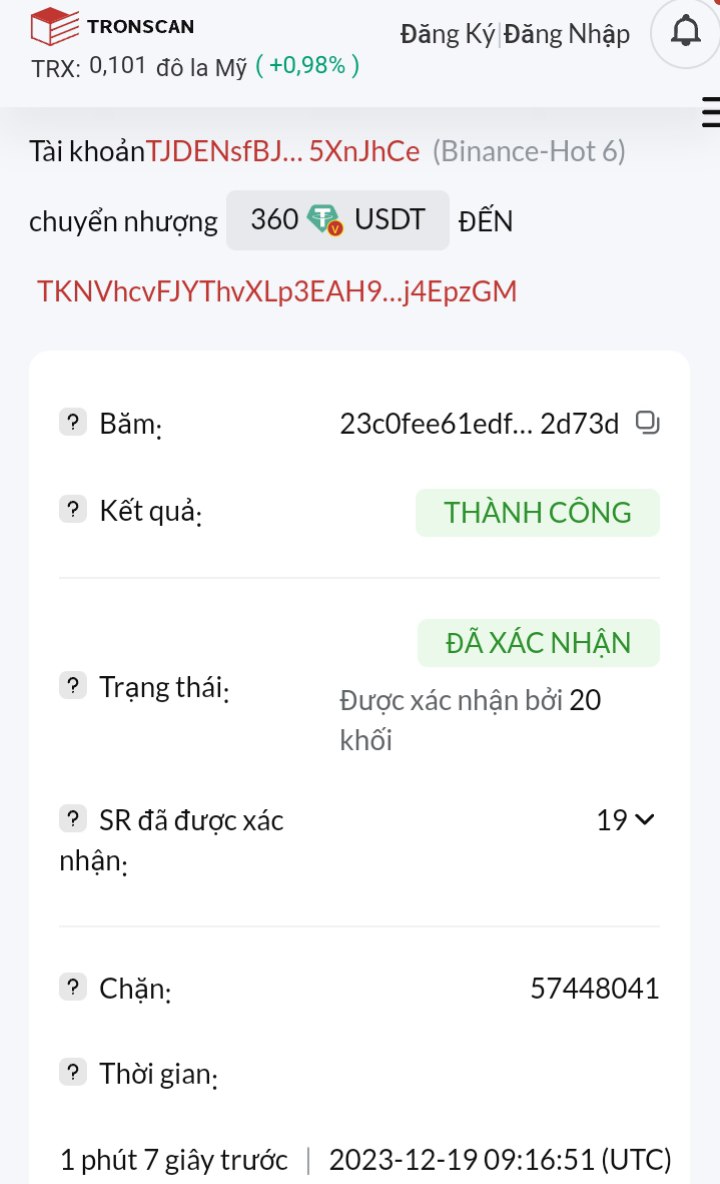Open the USDT token chip
720x1184 pixels.
tap(338, 220)
